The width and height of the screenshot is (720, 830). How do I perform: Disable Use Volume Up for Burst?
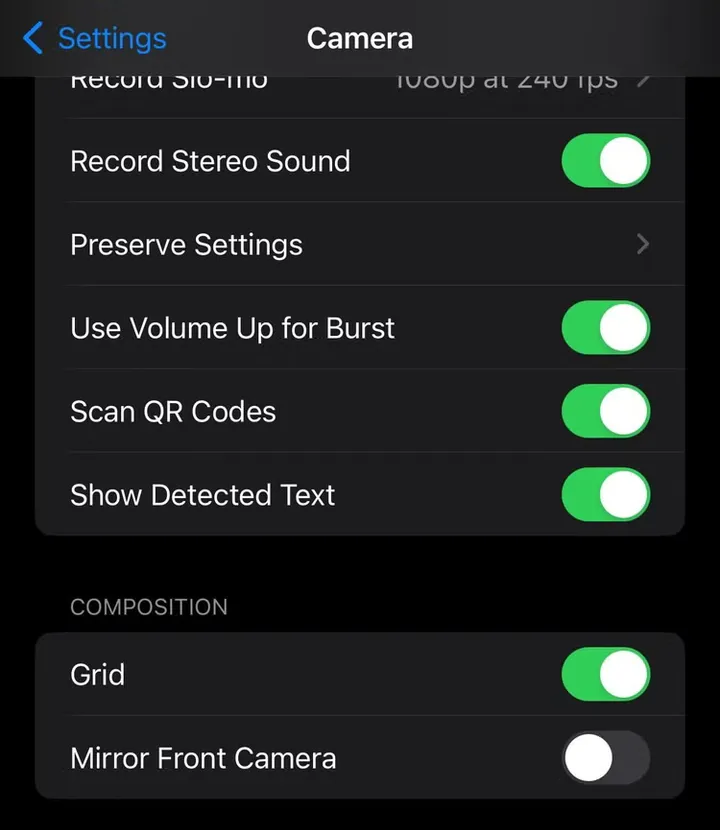click(x=605, y=328)
